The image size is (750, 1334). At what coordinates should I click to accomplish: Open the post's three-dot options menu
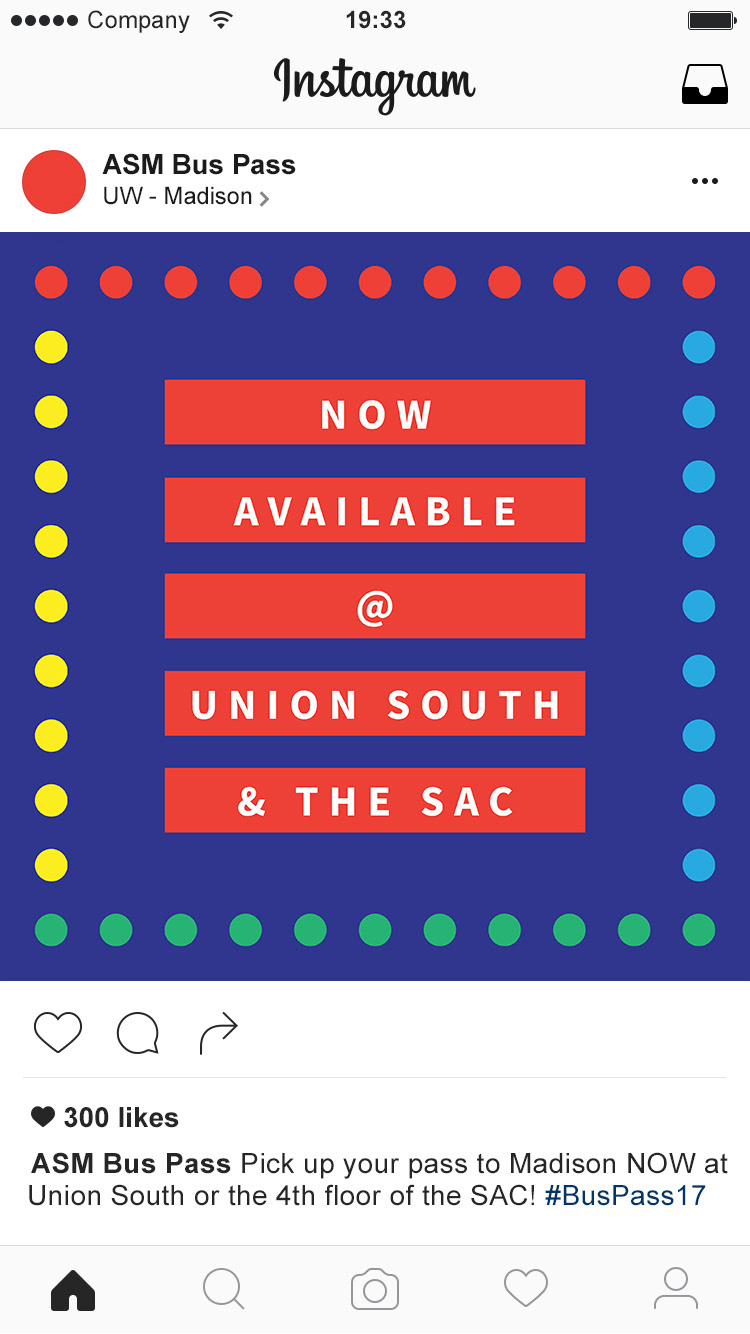click(x=705, y=181)
